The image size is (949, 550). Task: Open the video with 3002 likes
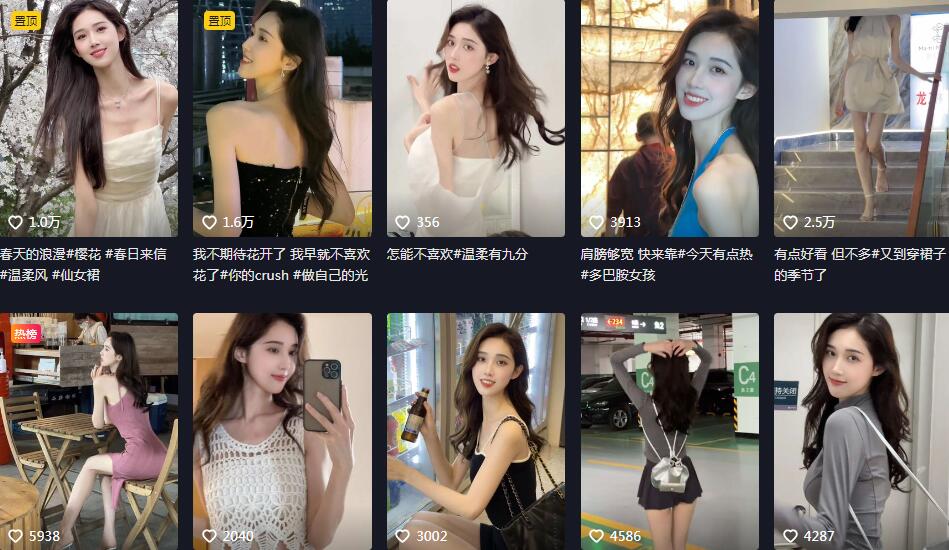(476, 431)
